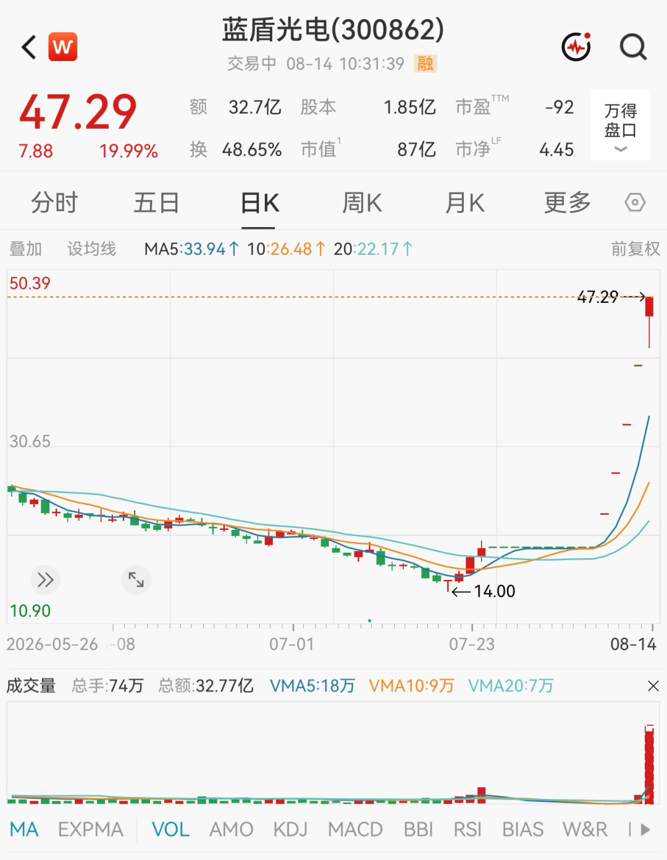
Task: Select the 周K chart tab
Action: [361, 202]
